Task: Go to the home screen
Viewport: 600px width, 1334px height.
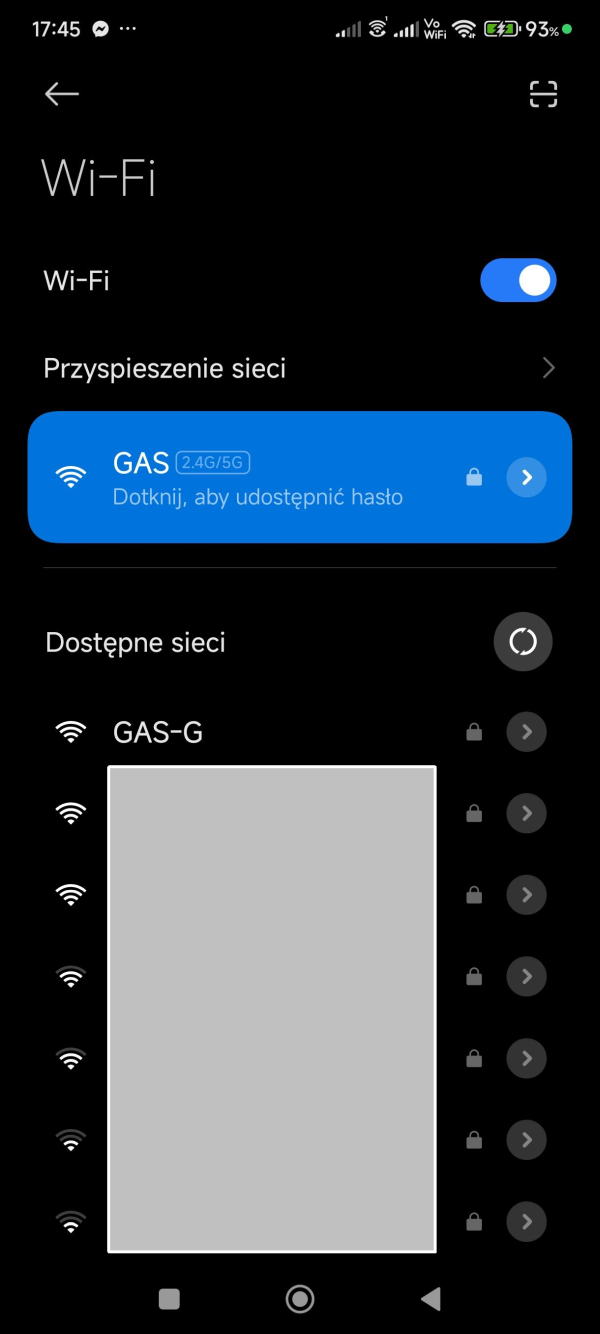Action: 299,1299
